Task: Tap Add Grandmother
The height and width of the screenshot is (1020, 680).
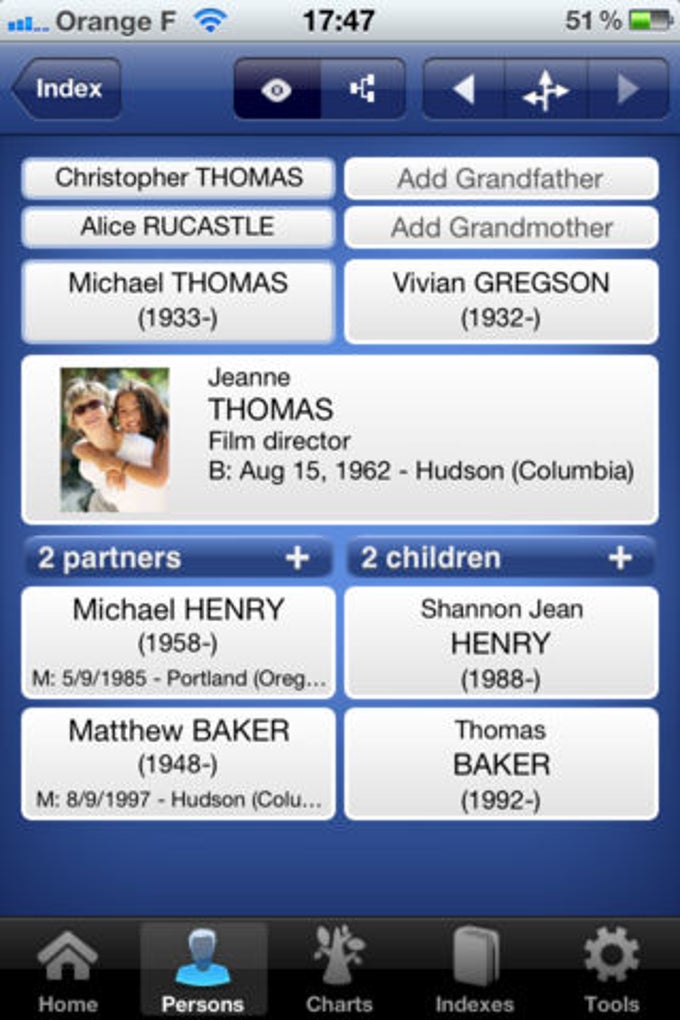Action: click(501, 227)
